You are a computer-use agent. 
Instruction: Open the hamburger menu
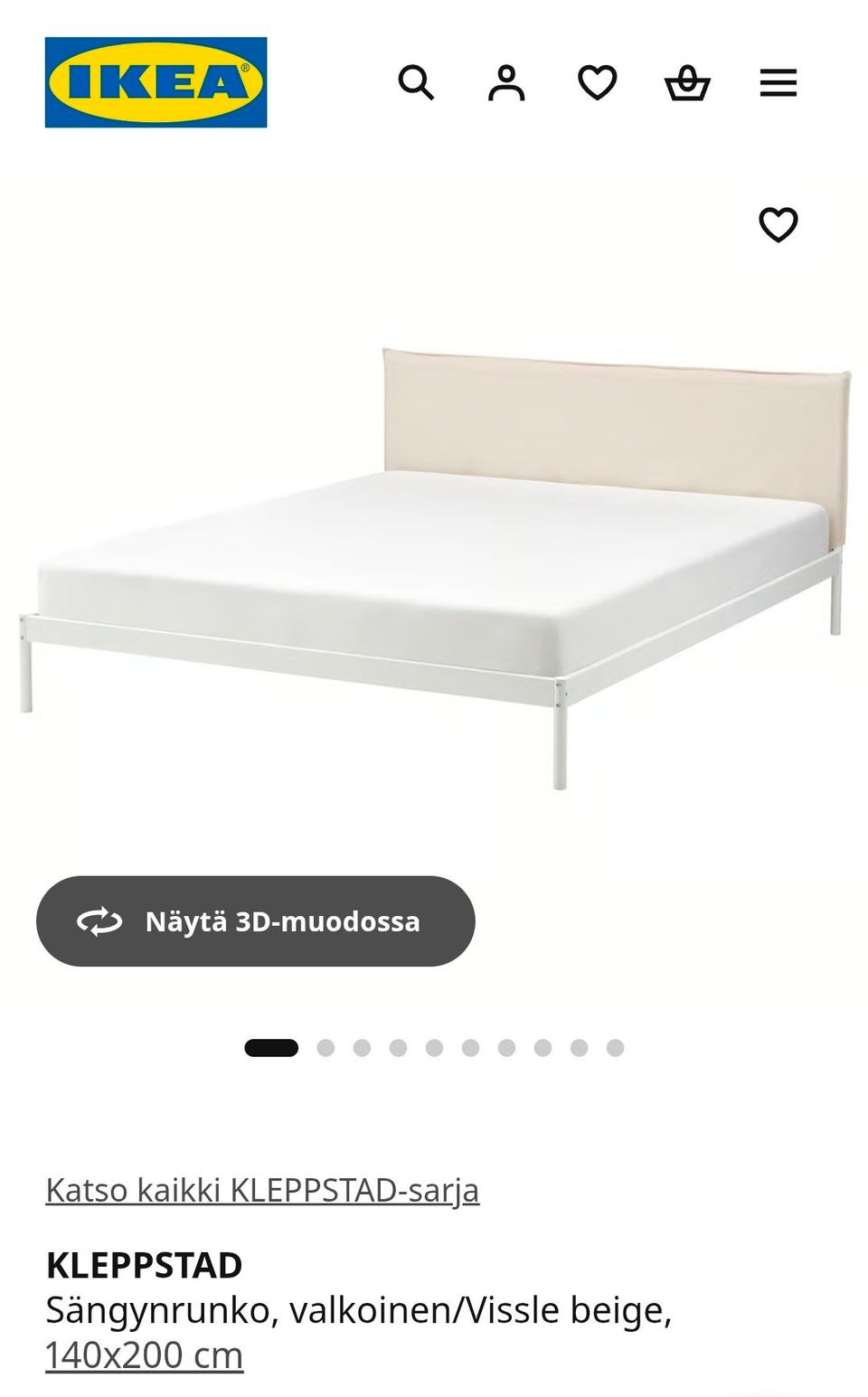[778, 83]
